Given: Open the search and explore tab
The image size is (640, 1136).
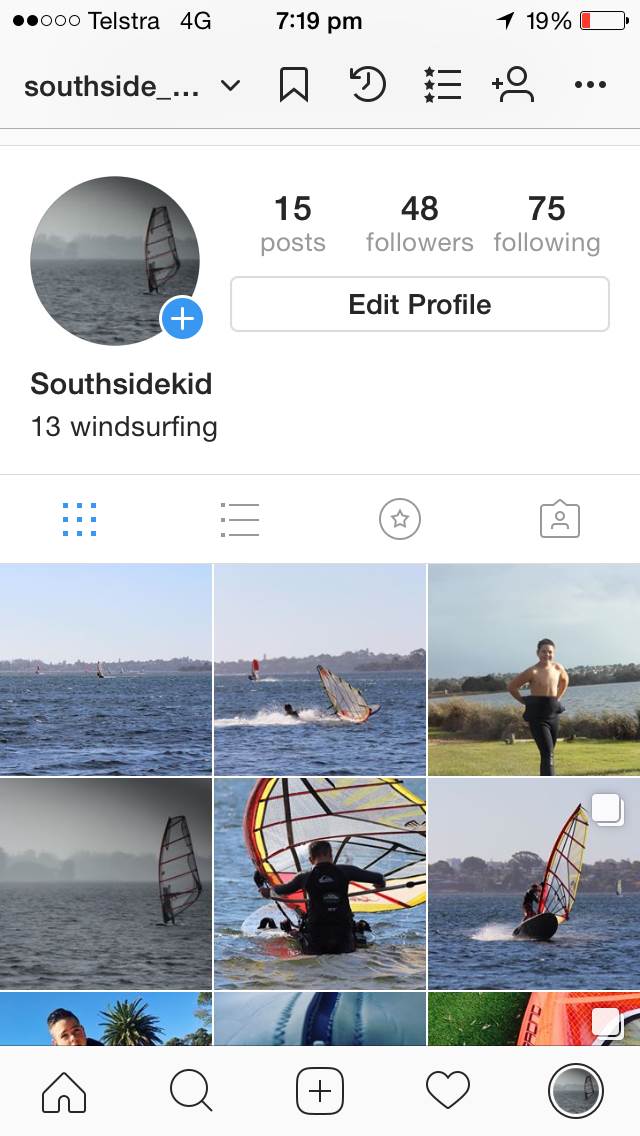Looking at the screenshot, I should tap(191, 1090).
